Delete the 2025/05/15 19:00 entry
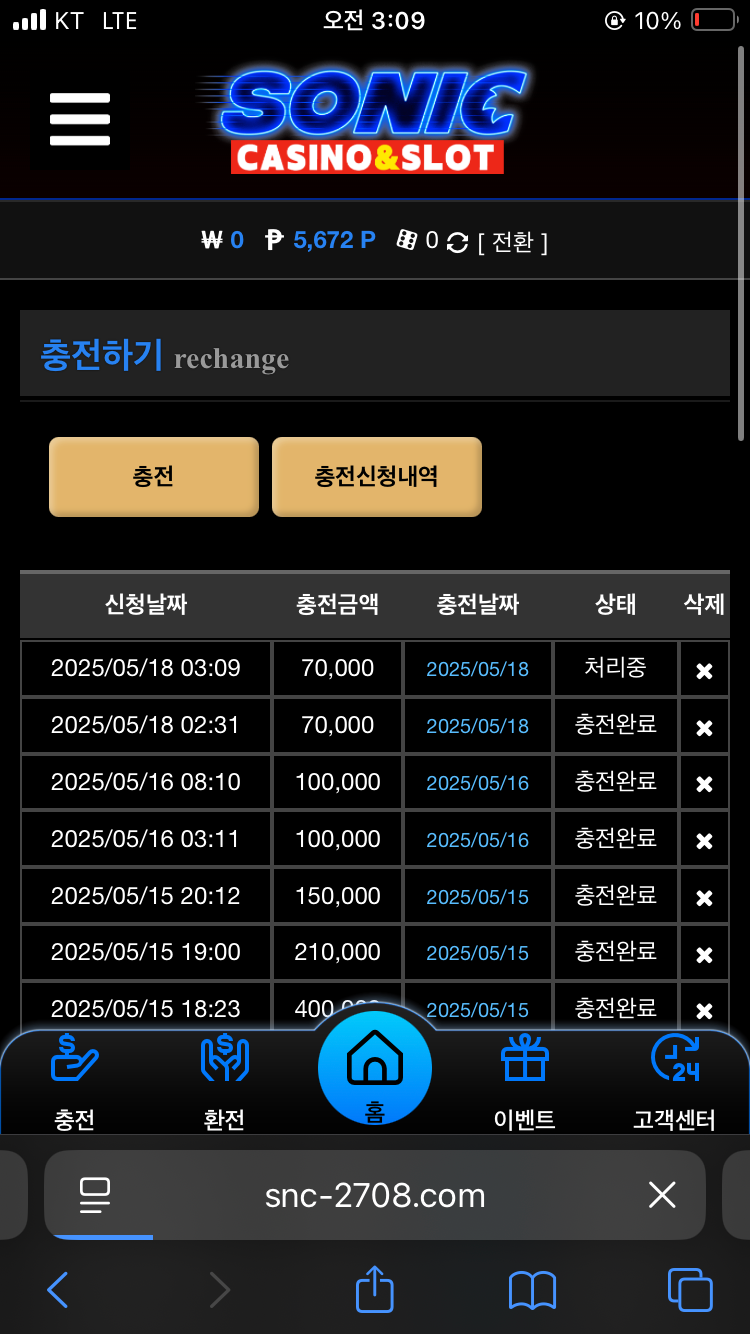This screenshot has height=1334, width=750. pyautogui.click(x=704, y=955)
